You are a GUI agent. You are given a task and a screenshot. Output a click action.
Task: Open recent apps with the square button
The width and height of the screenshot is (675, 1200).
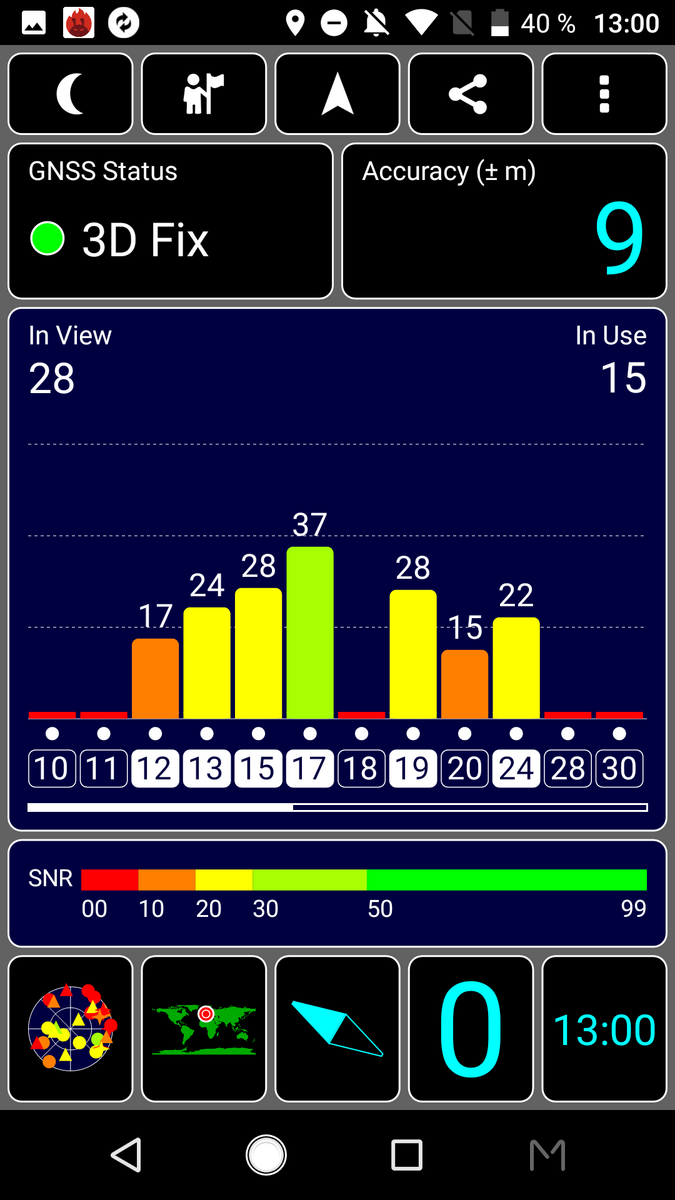[406, 1155]
